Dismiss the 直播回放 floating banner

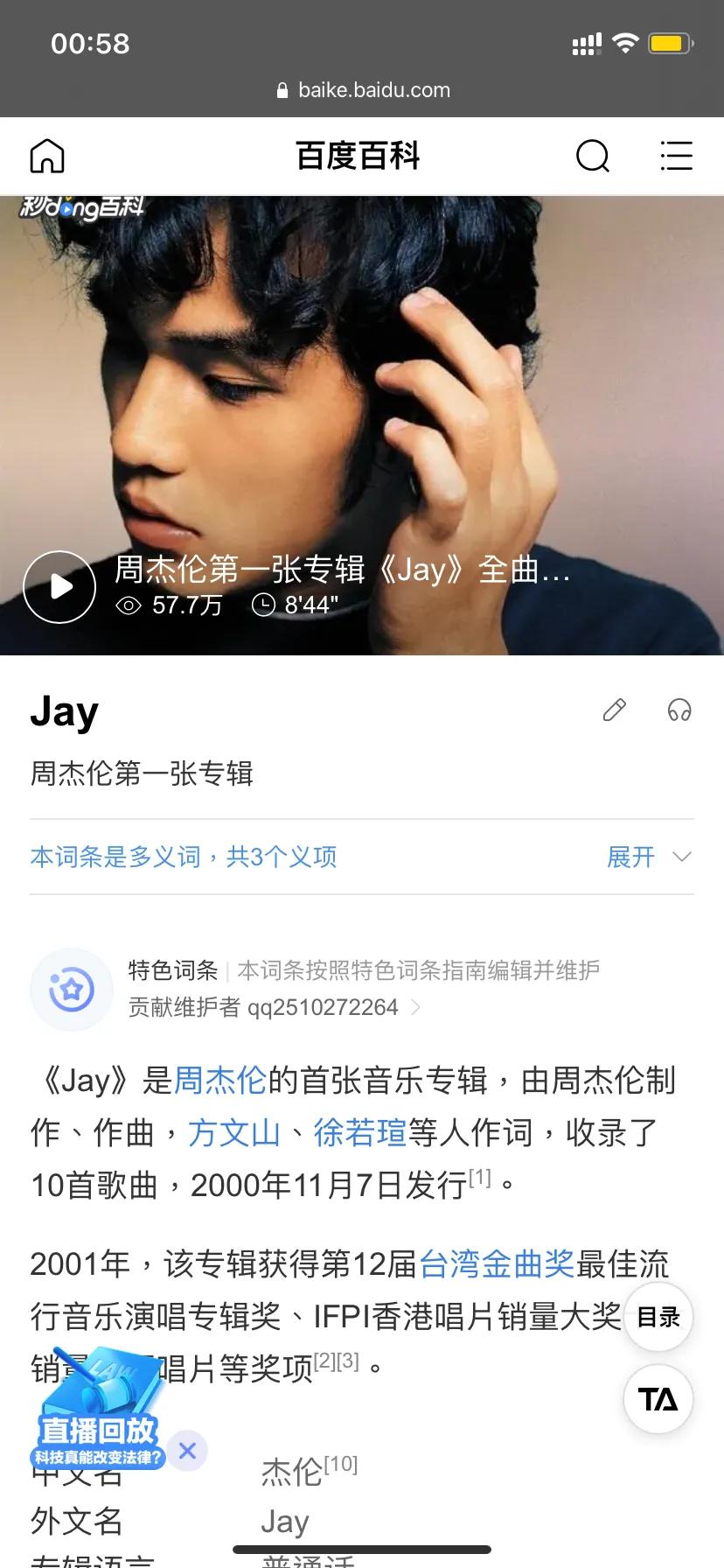tap(187, 1451)
